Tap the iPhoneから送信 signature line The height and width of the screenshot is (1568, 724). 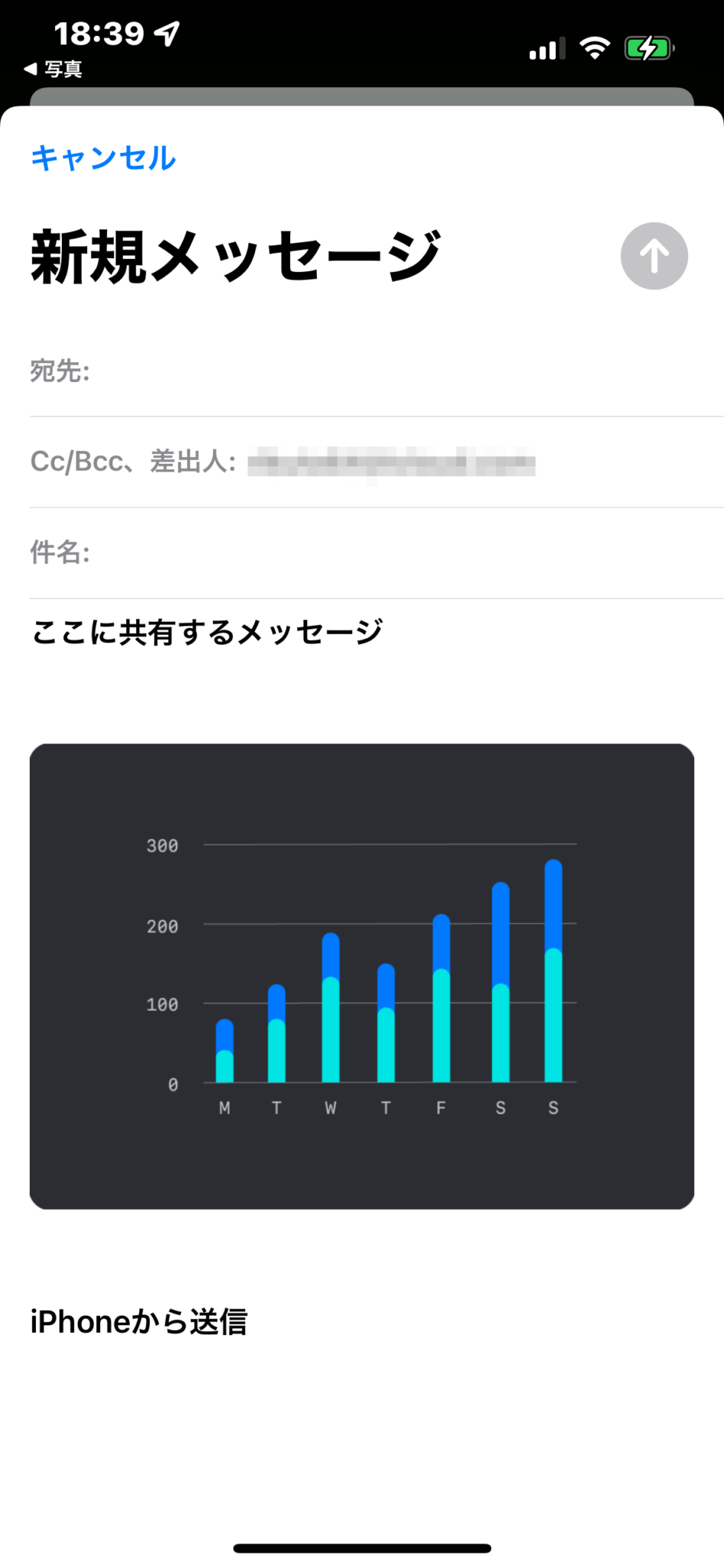(x=139, y=1320)
